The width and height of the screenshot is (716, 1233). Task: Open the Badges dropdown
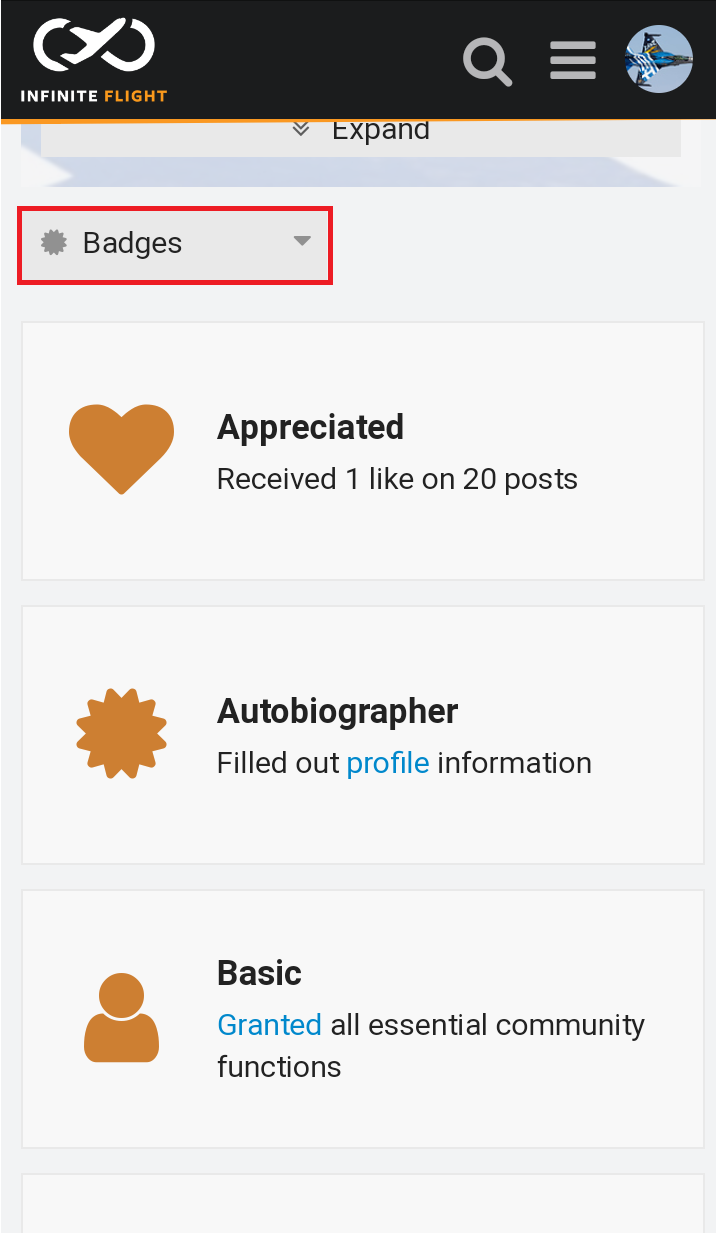[175, 243]
